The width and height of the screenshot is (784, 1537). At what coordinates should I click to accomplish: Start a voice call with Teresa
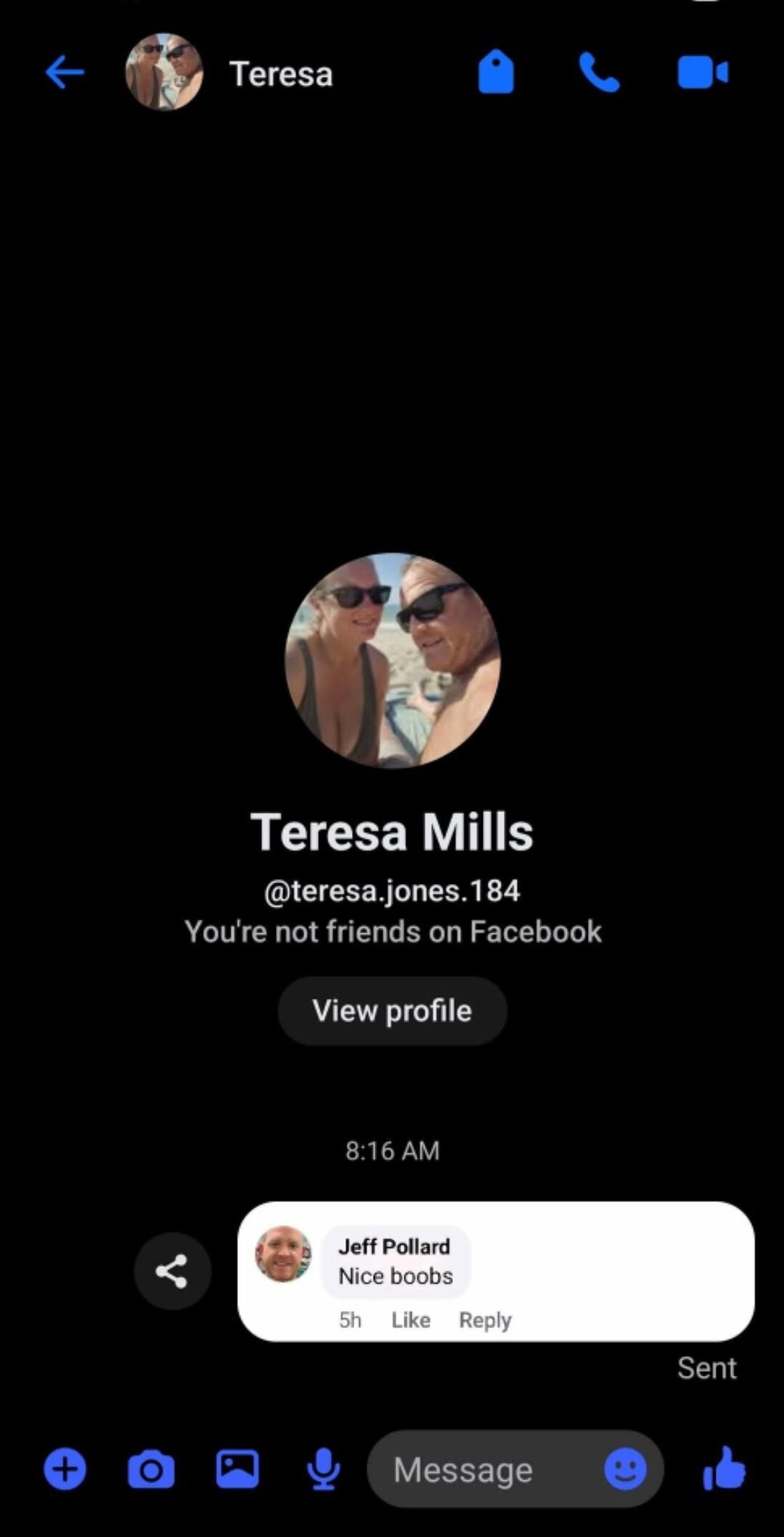tap(599, 73)
